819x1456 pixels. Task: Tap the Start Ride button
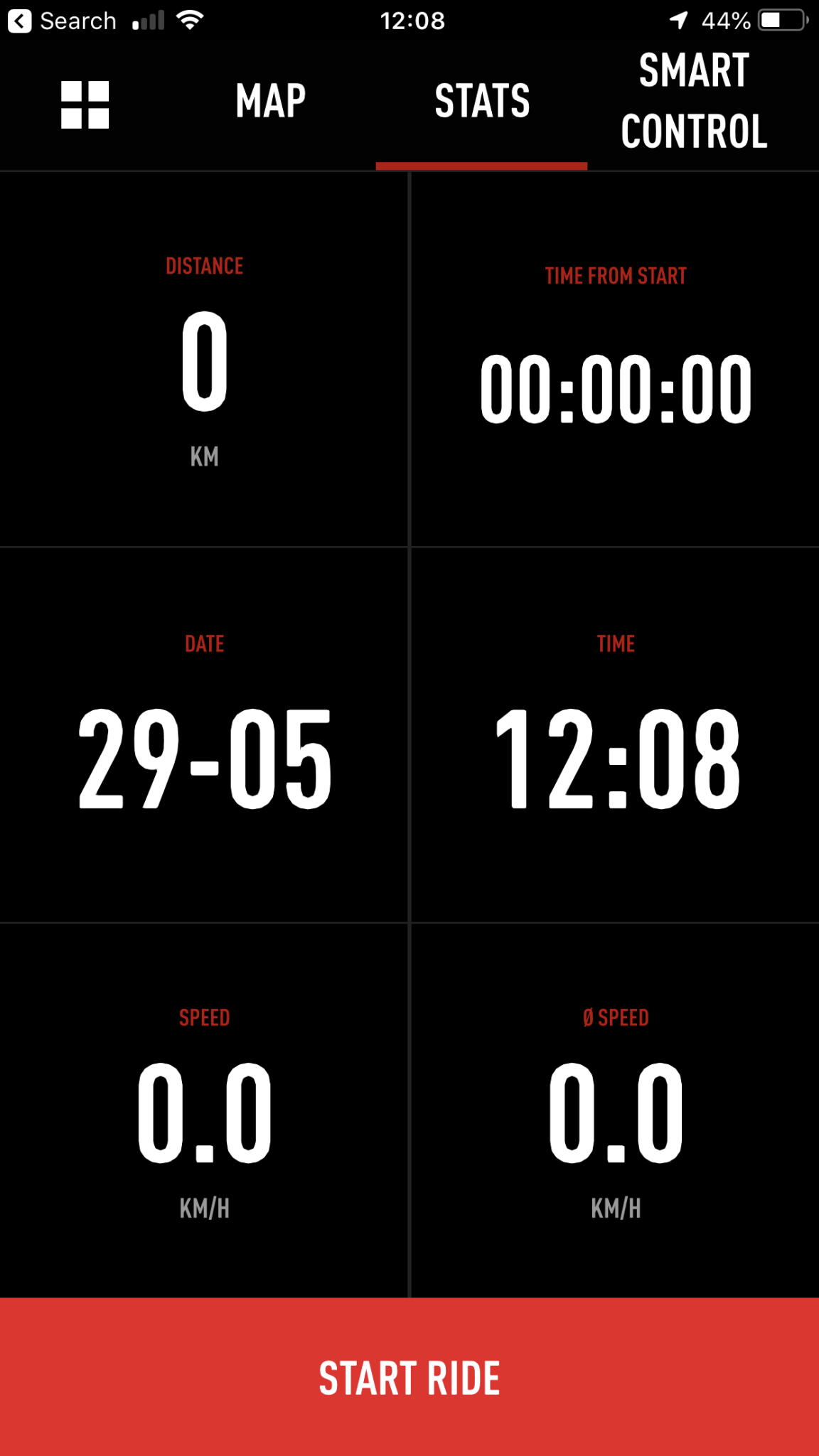coord(409,1377)
